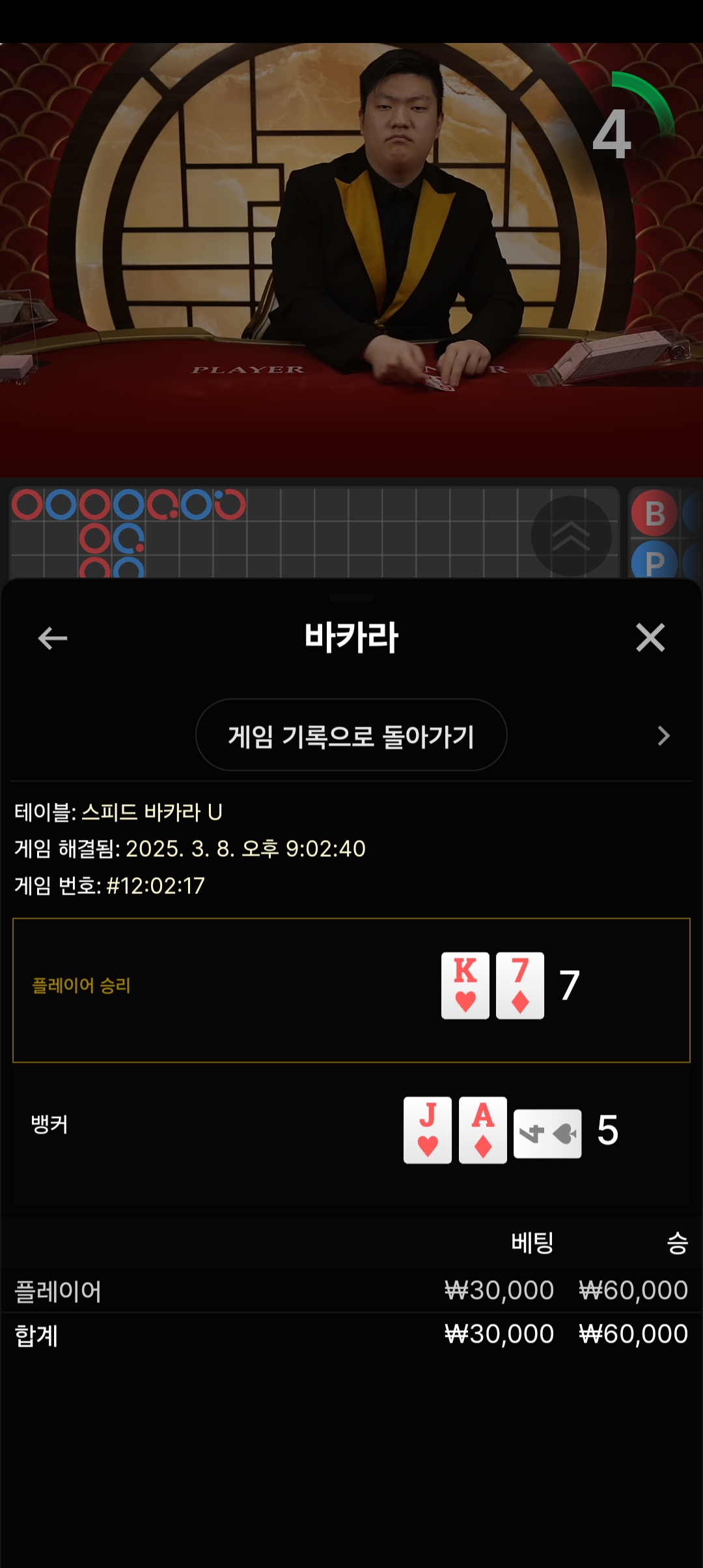The image size is (703, 1568).
Task: Expand the roadmap with double-up arrow
Action: tap(572, 536)
